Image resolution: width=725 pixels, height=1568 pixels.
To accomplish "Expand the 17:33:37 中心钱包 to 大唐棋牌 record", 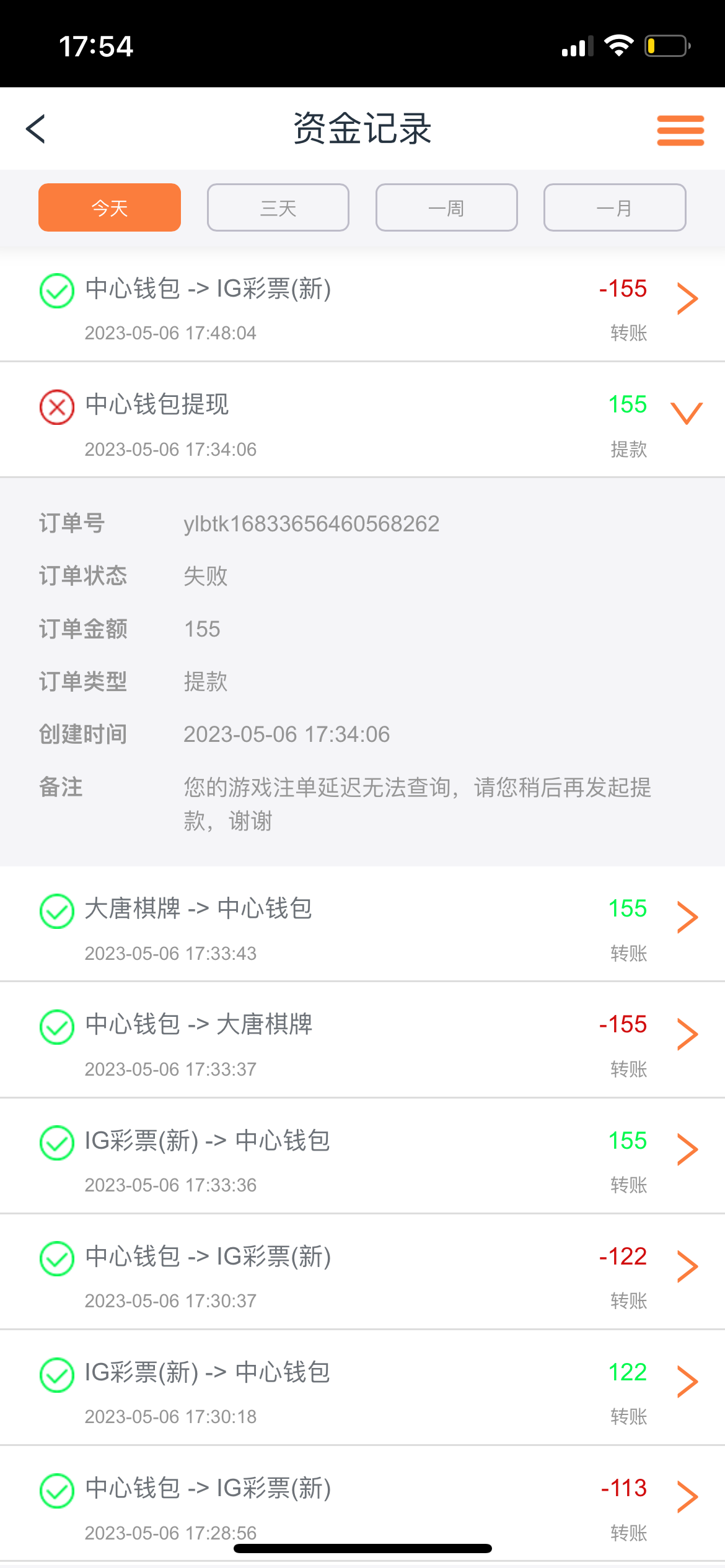I will tap(687, 1034).
